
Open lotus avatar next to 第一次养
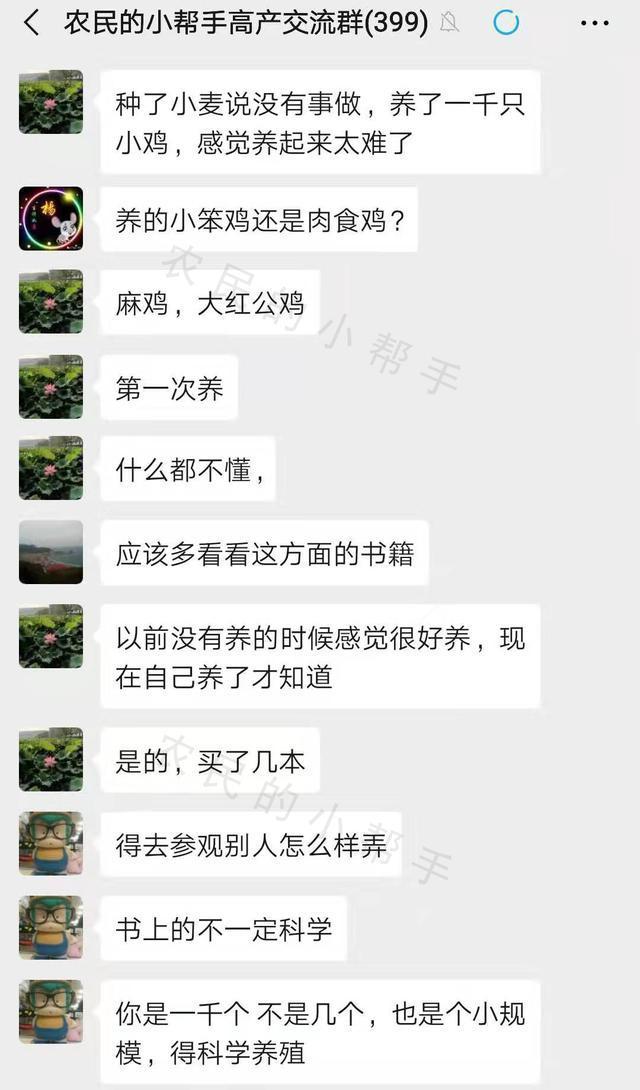(51, 386)
